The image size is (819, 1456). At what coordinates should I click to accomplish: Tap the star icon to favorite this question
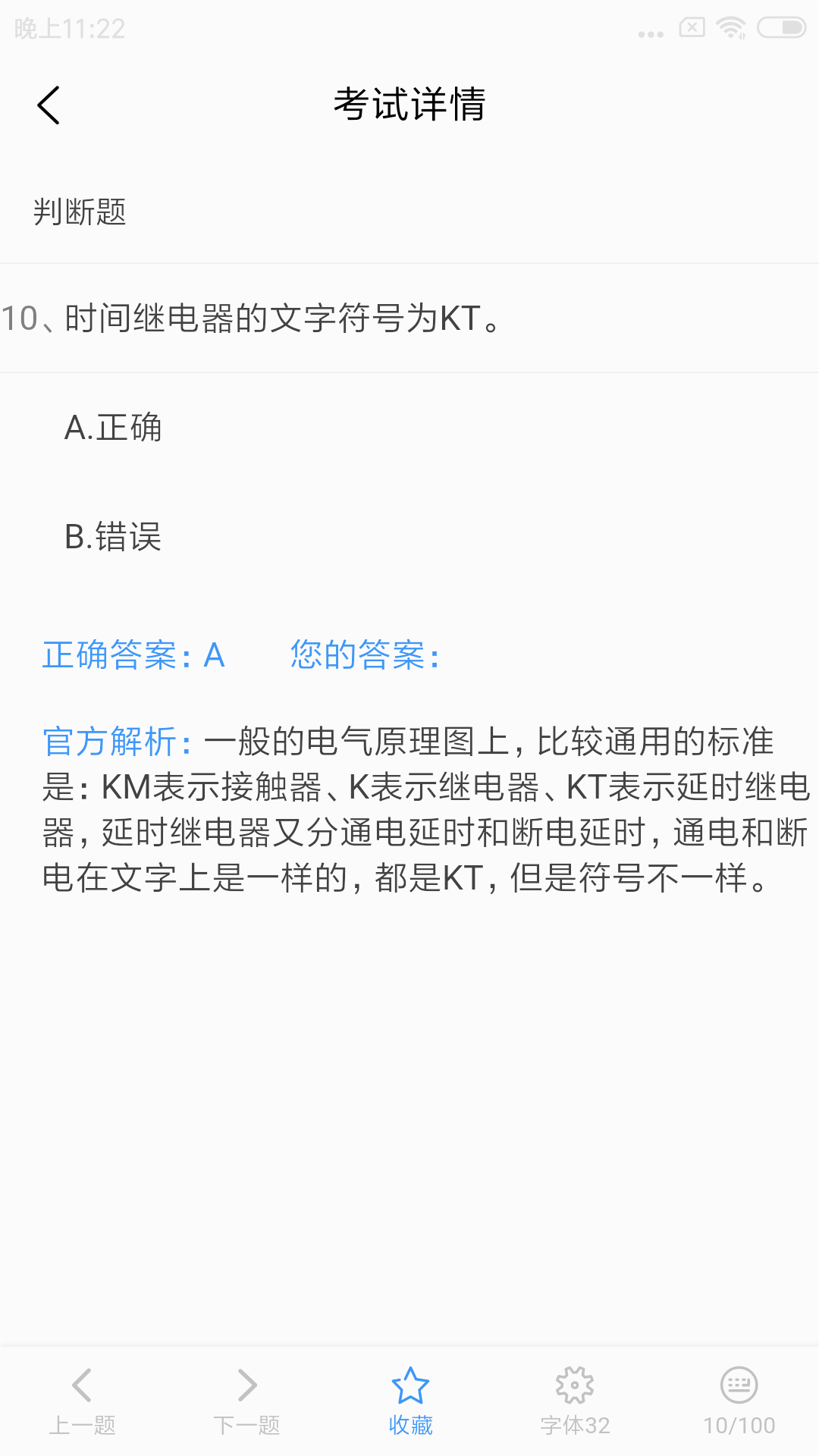409,1385
